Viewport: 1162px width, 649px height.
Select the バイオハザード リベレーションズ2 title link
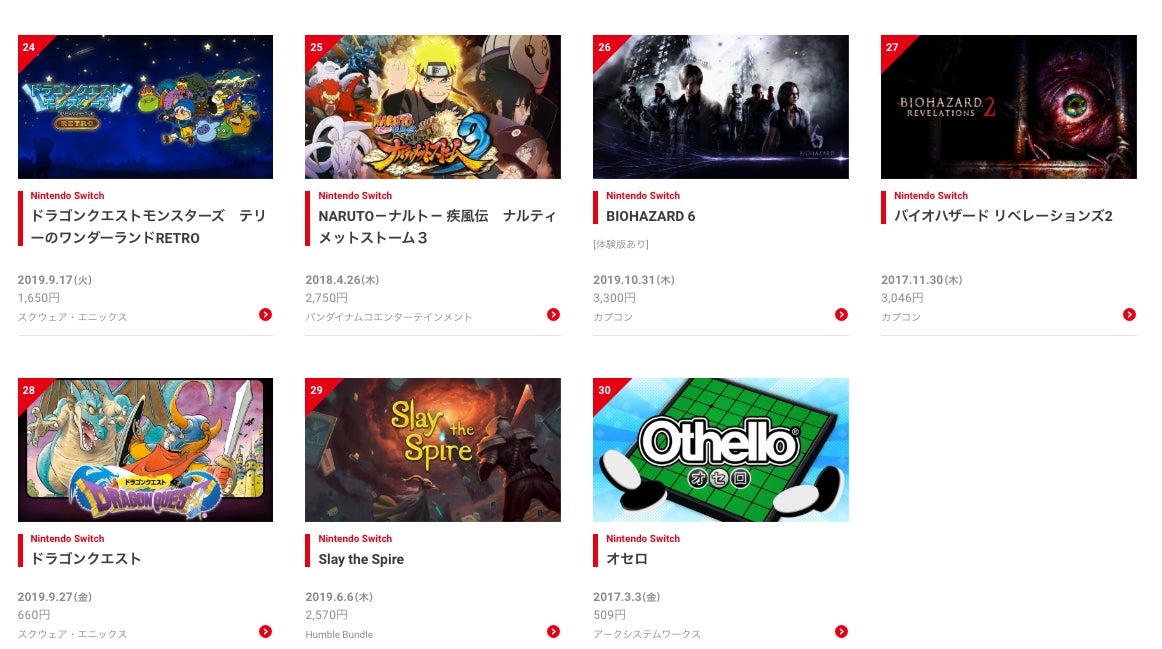[x=1003, y=216]
